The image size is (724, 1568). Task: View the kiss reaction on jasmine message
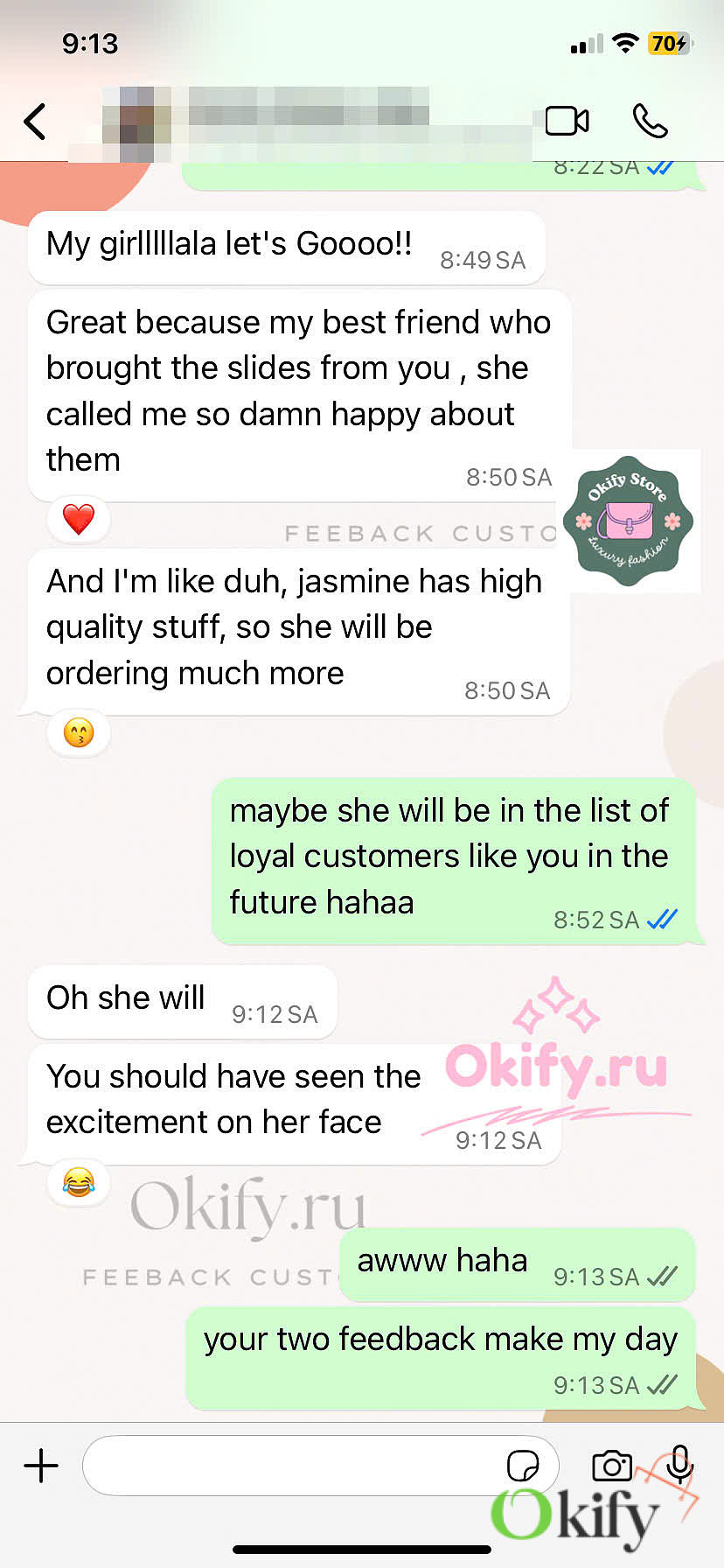coord(79,732)
